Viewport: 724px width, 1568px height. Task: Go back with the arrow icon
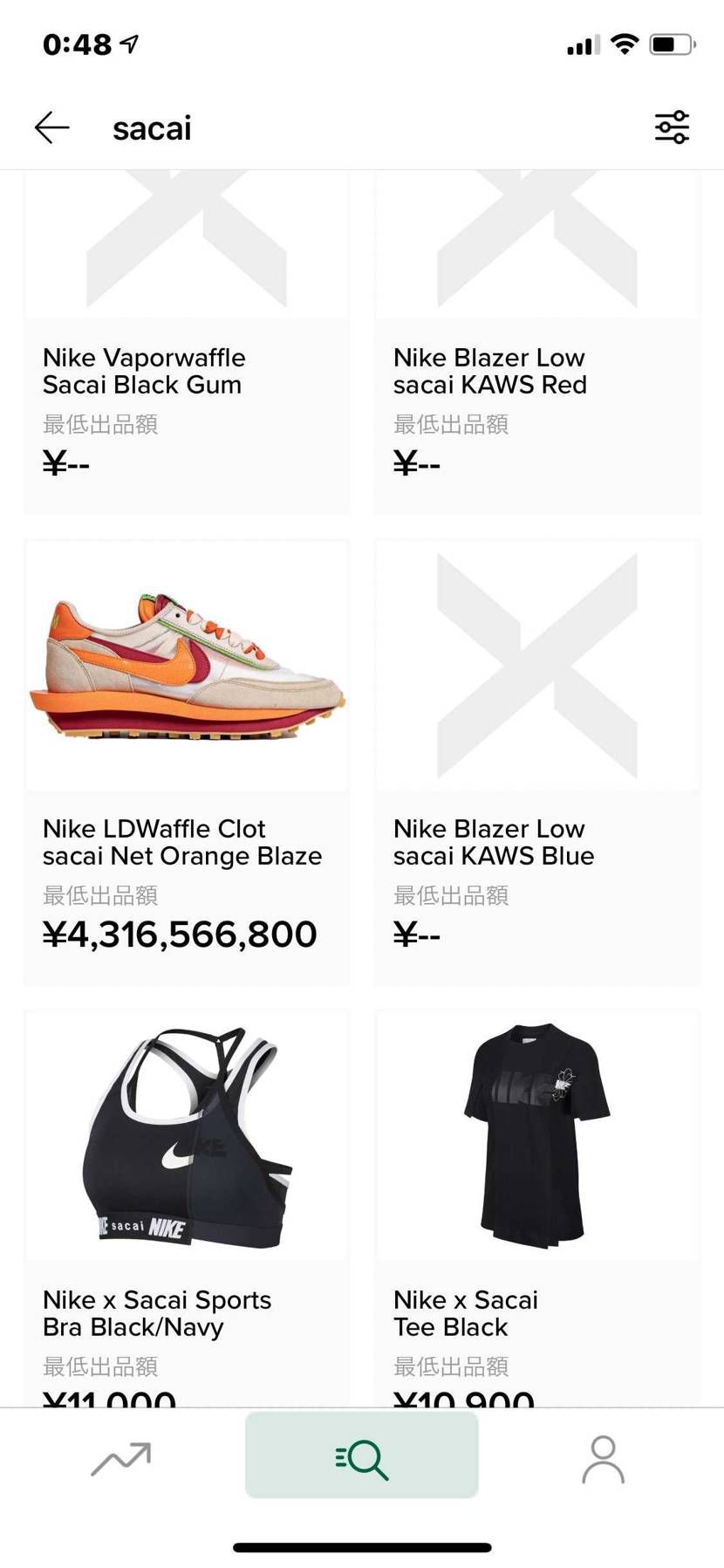point(52,127)
